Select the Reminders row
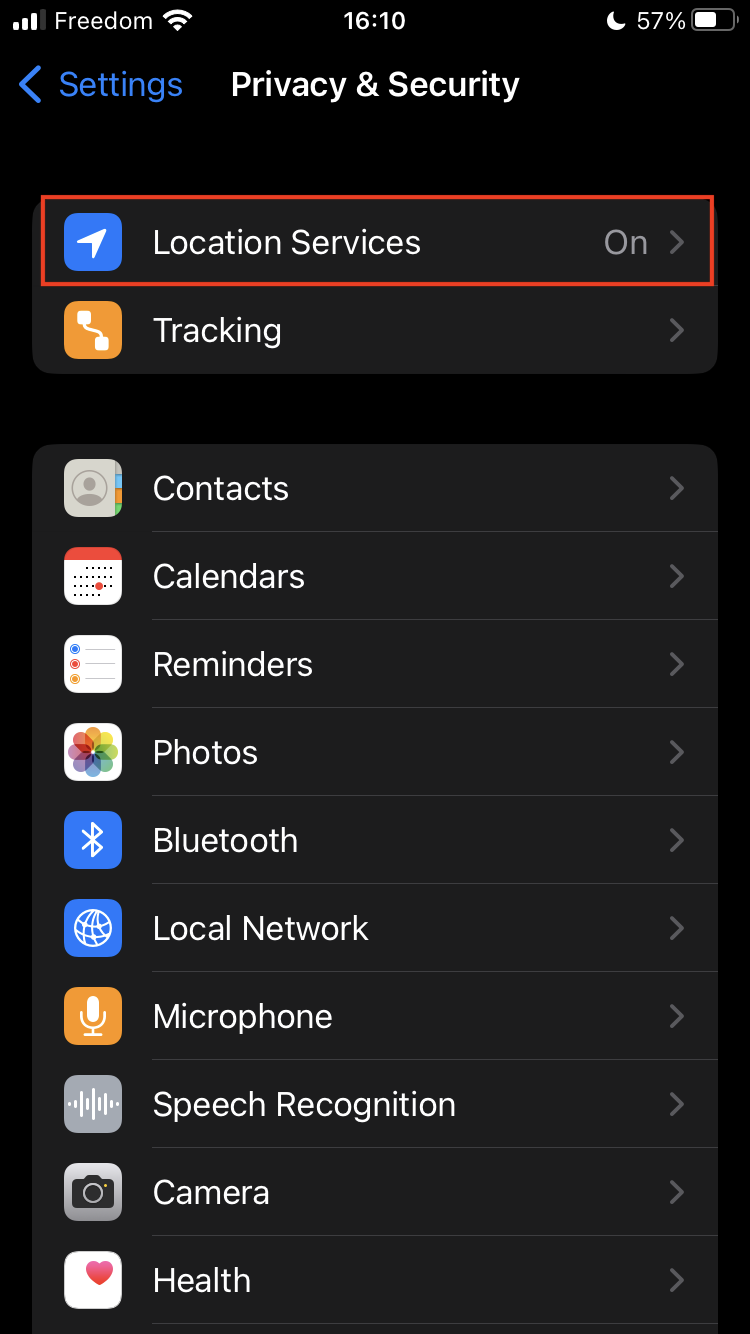Screen dimensions: 750x1334 [x=375, y=665]
